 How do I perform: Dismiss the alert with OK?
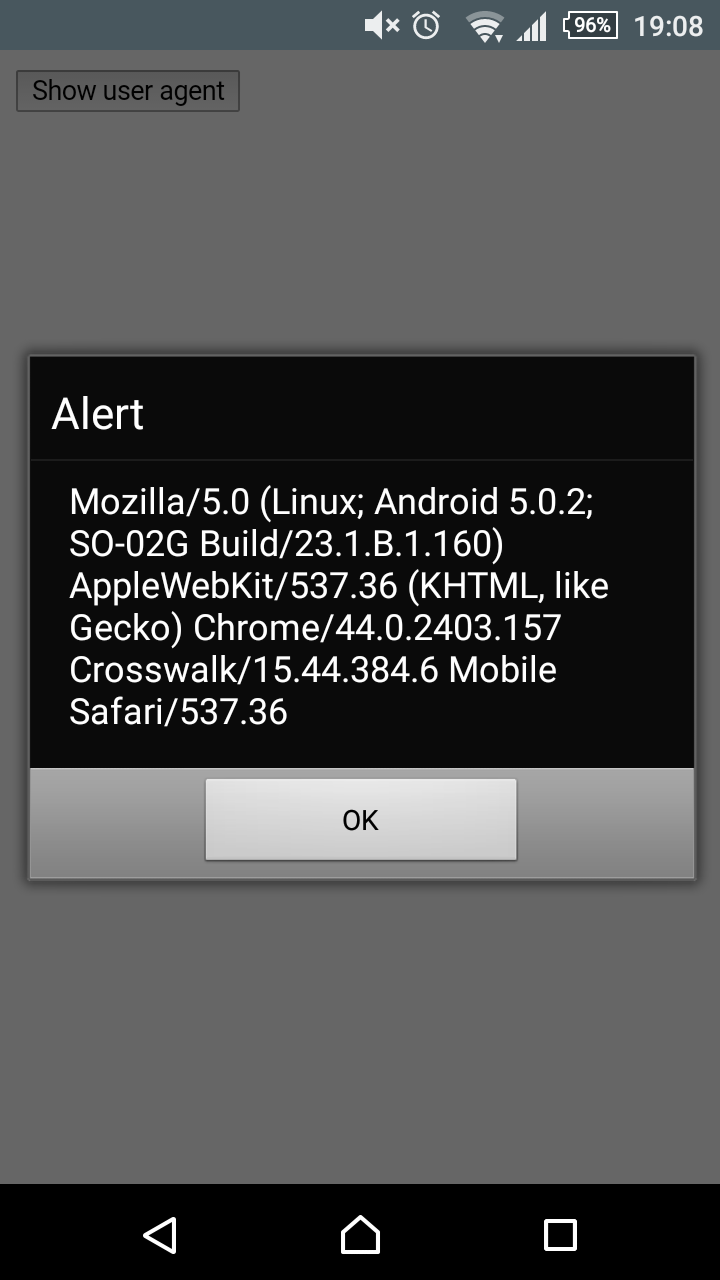click(x=360, y=820)
